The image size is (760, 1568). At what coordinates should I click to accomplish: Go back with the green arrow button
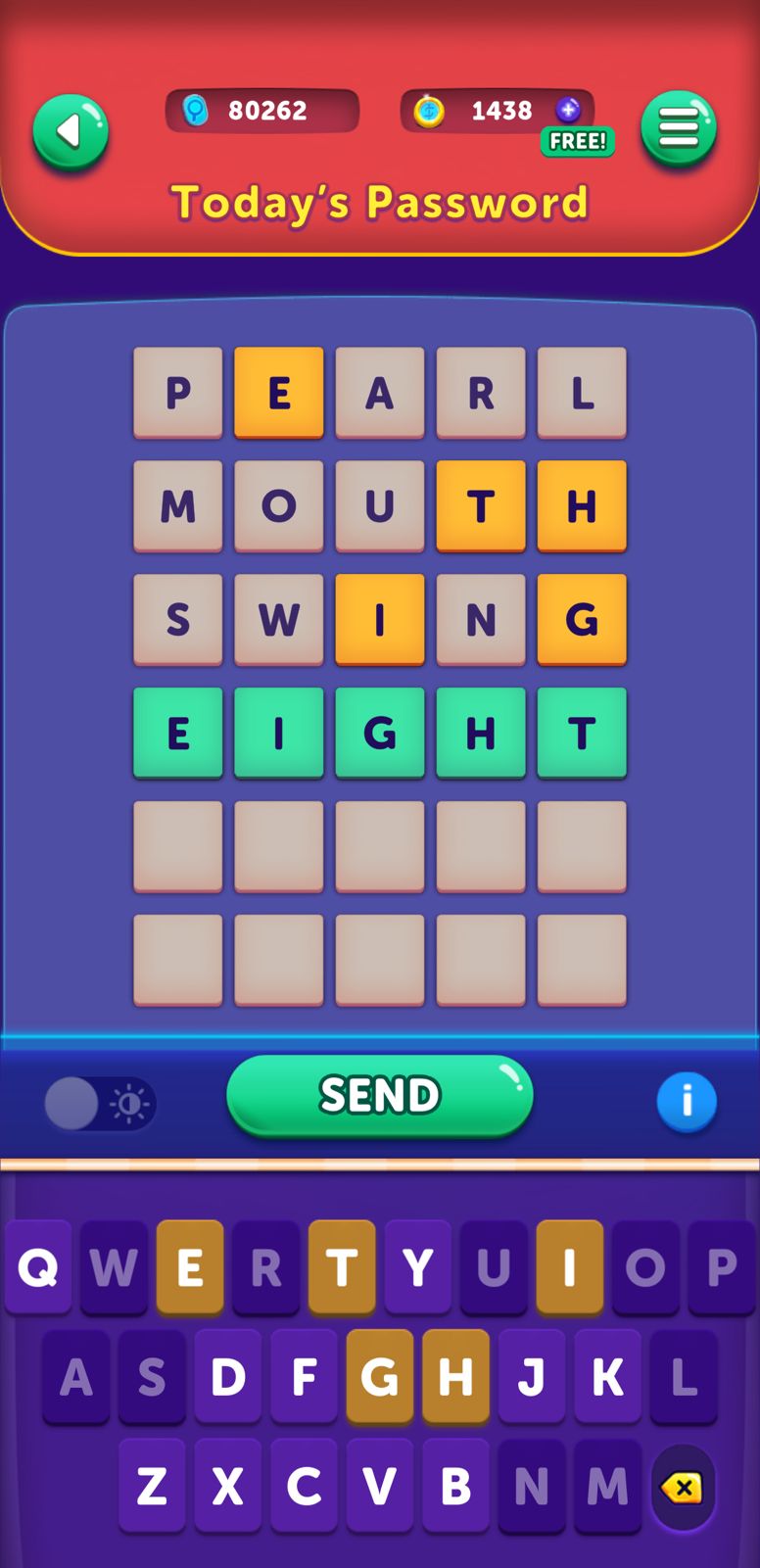pyautogui.click(x=71, y=132)
